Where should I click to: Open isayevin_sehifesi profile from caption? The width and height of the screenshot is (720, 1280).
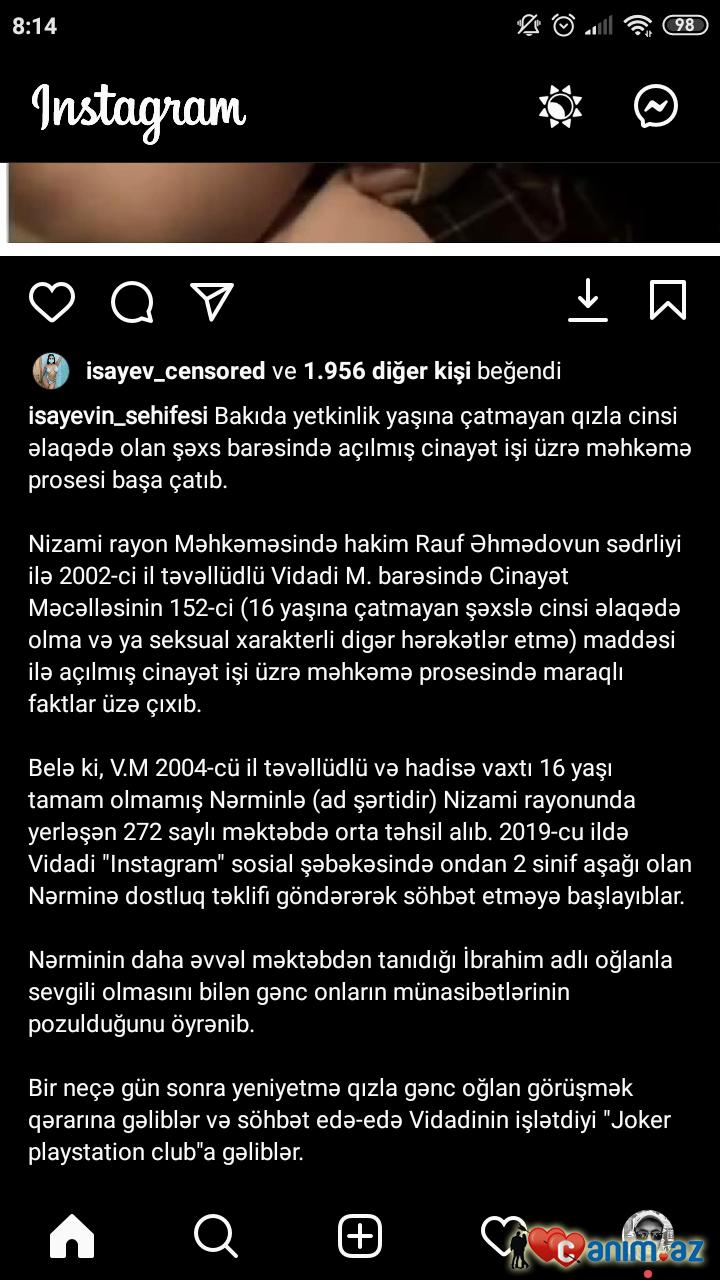(118, 416)
